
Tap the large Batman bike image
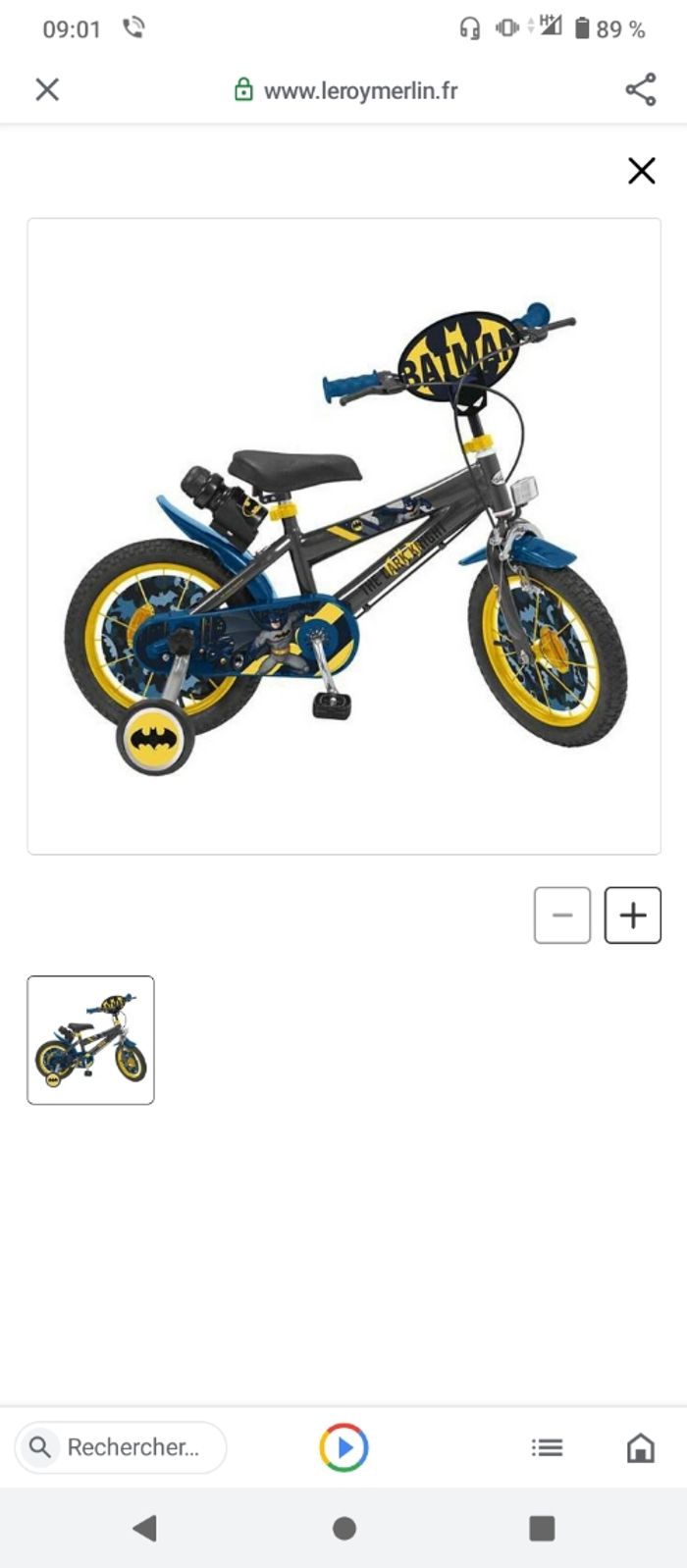click(343, 536)
